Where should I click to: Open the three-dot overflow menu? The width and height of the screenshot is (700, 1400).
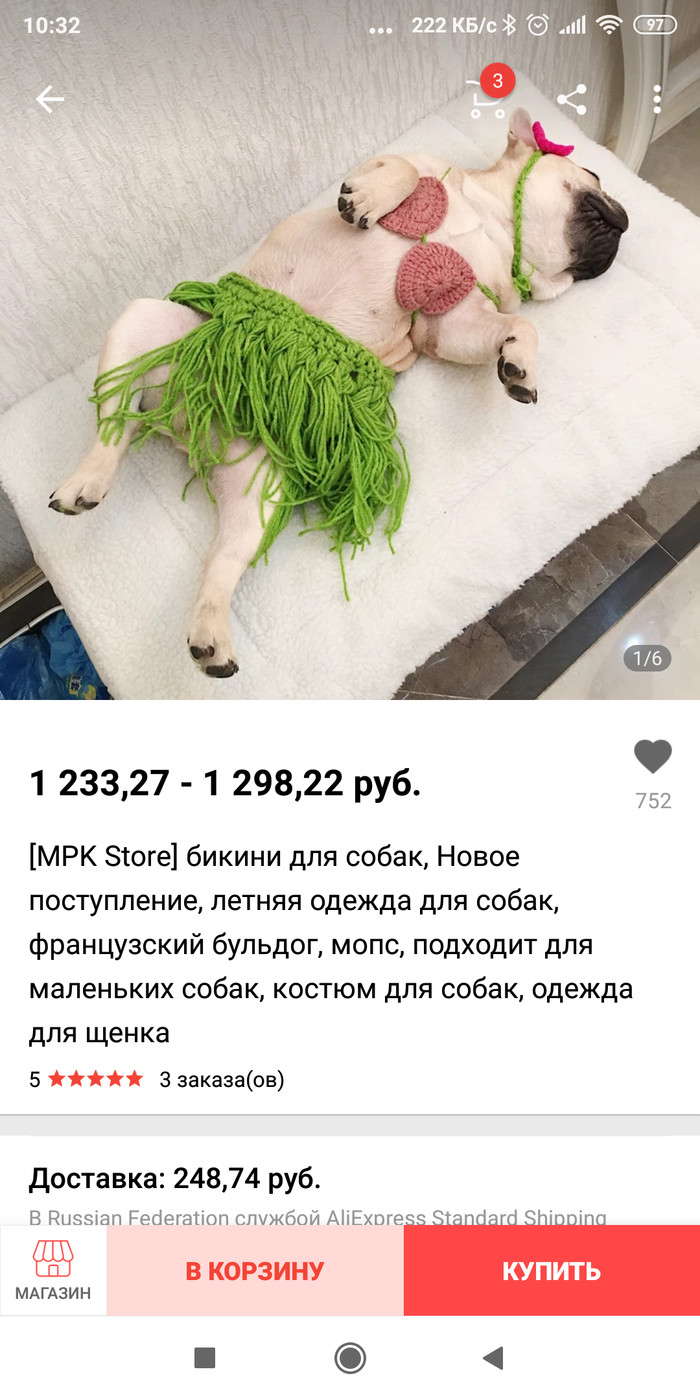[x=657, y=99]
